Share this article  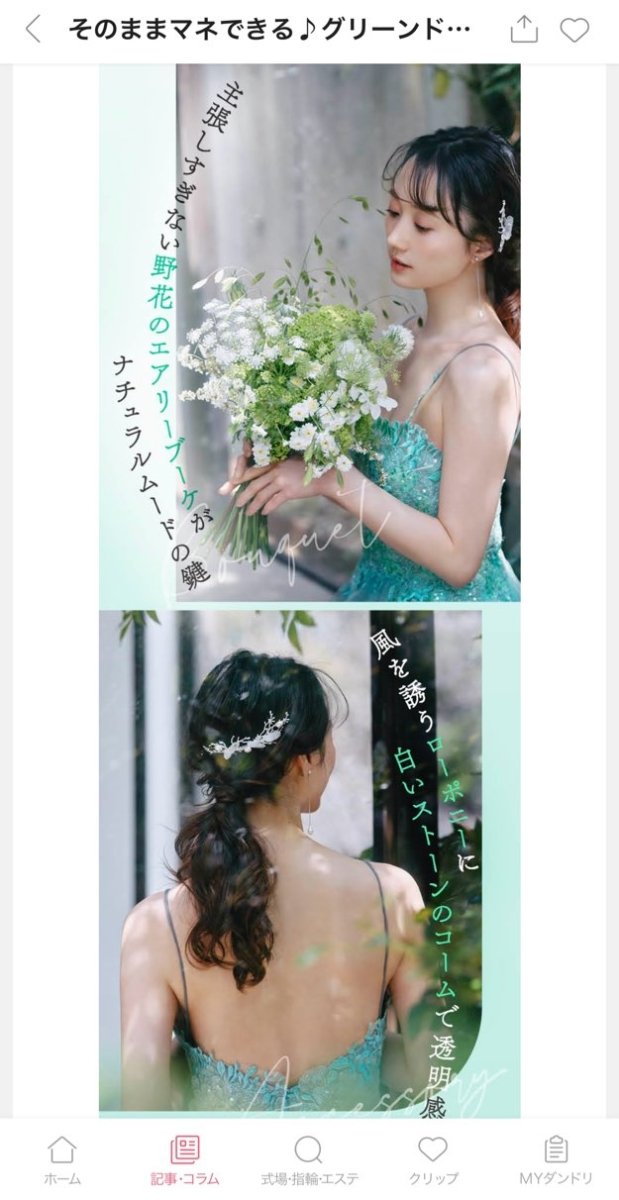click(523, 30)
